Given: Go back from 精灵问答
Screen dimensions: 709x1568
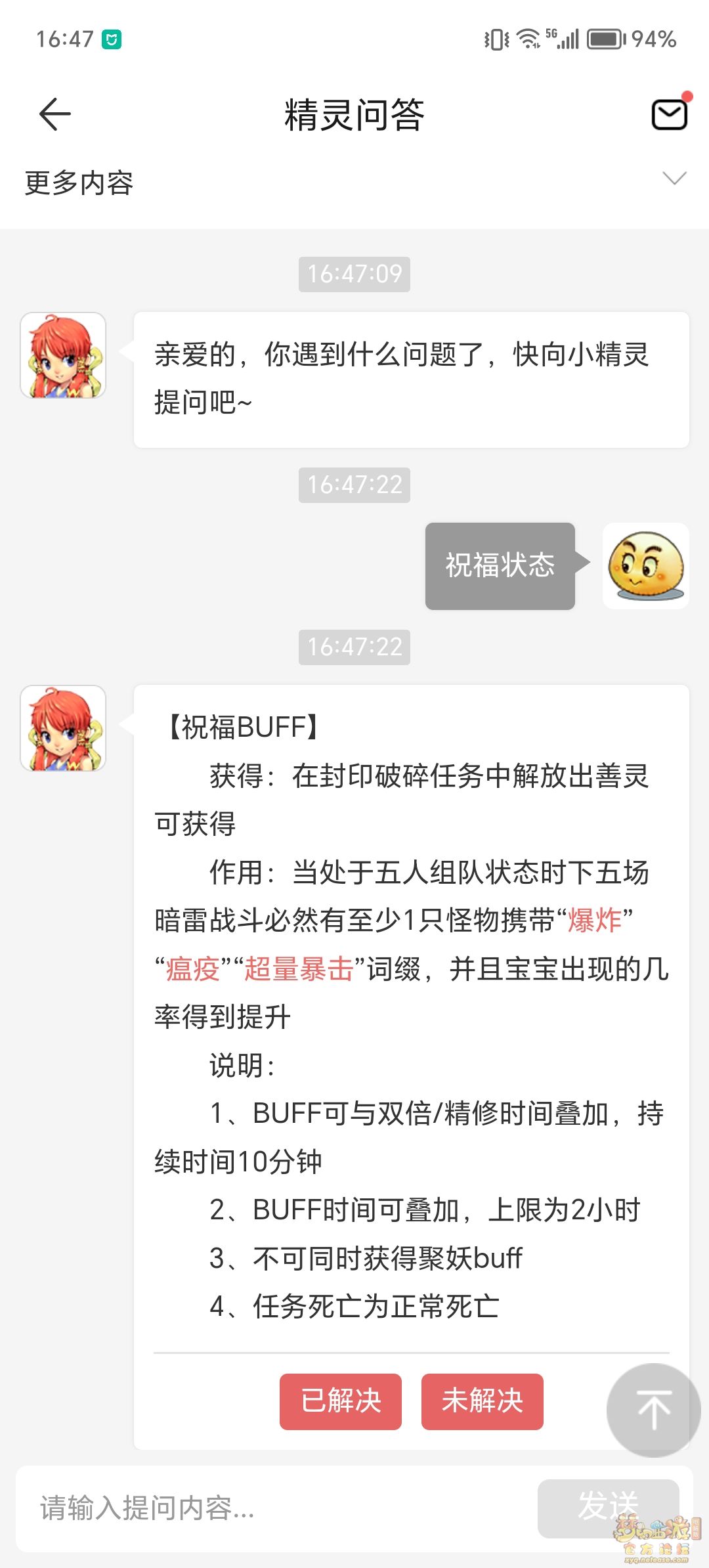Looking at the screenshot, I should point(55,114).
